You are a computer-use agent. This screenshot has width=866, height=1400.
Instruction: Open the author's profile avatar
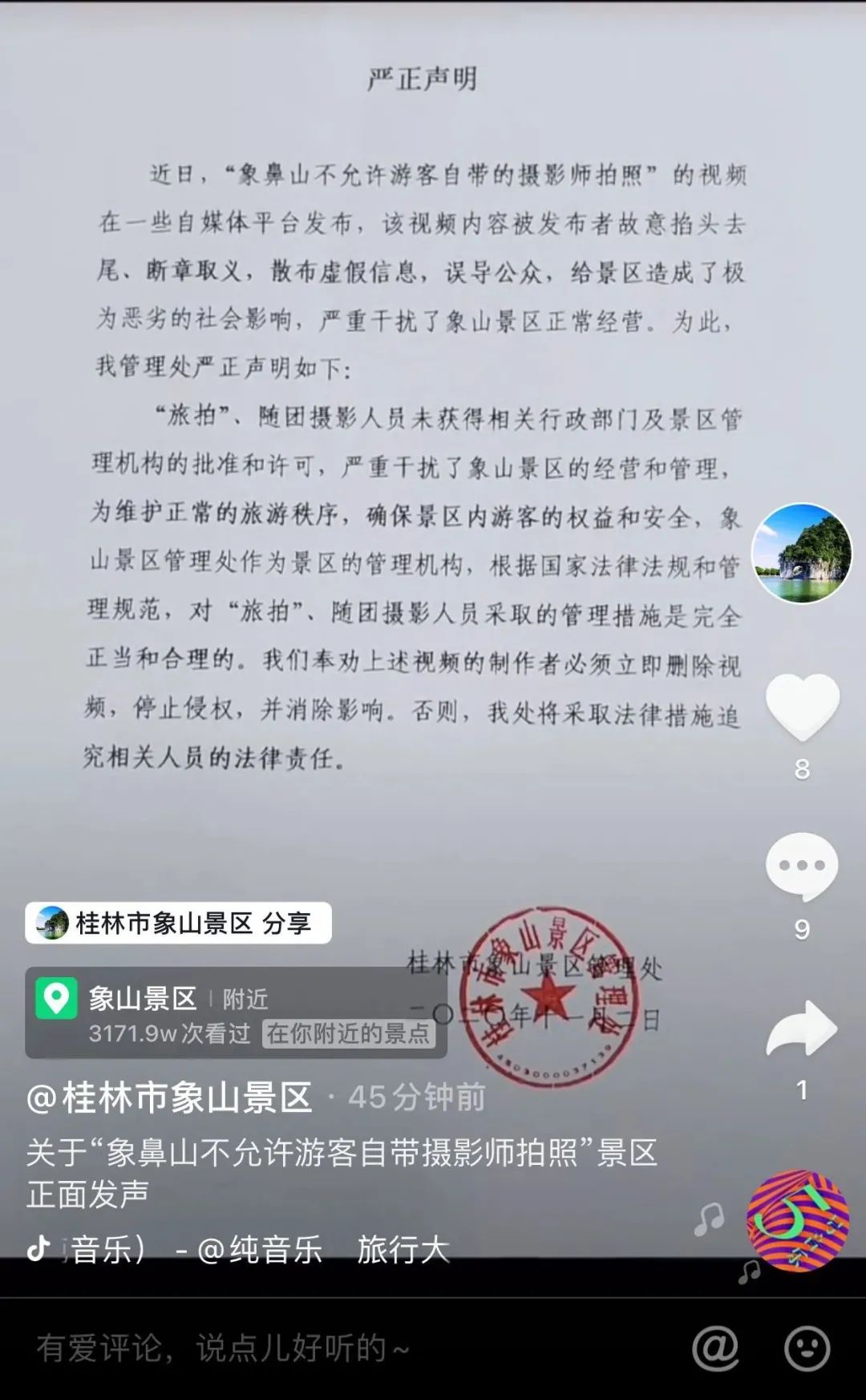point(801,553)
